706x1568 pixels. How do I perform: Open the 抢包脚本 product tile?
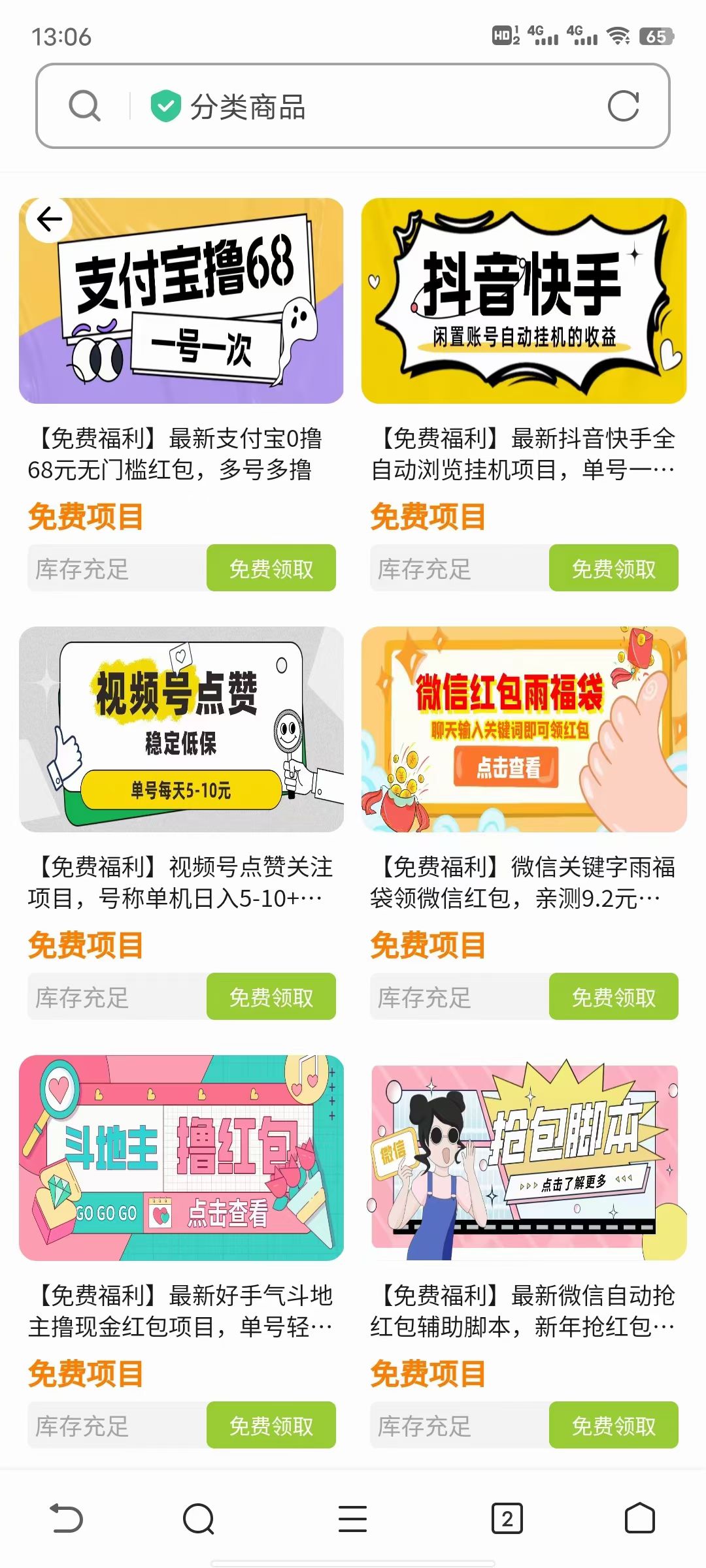point(524,1158)
